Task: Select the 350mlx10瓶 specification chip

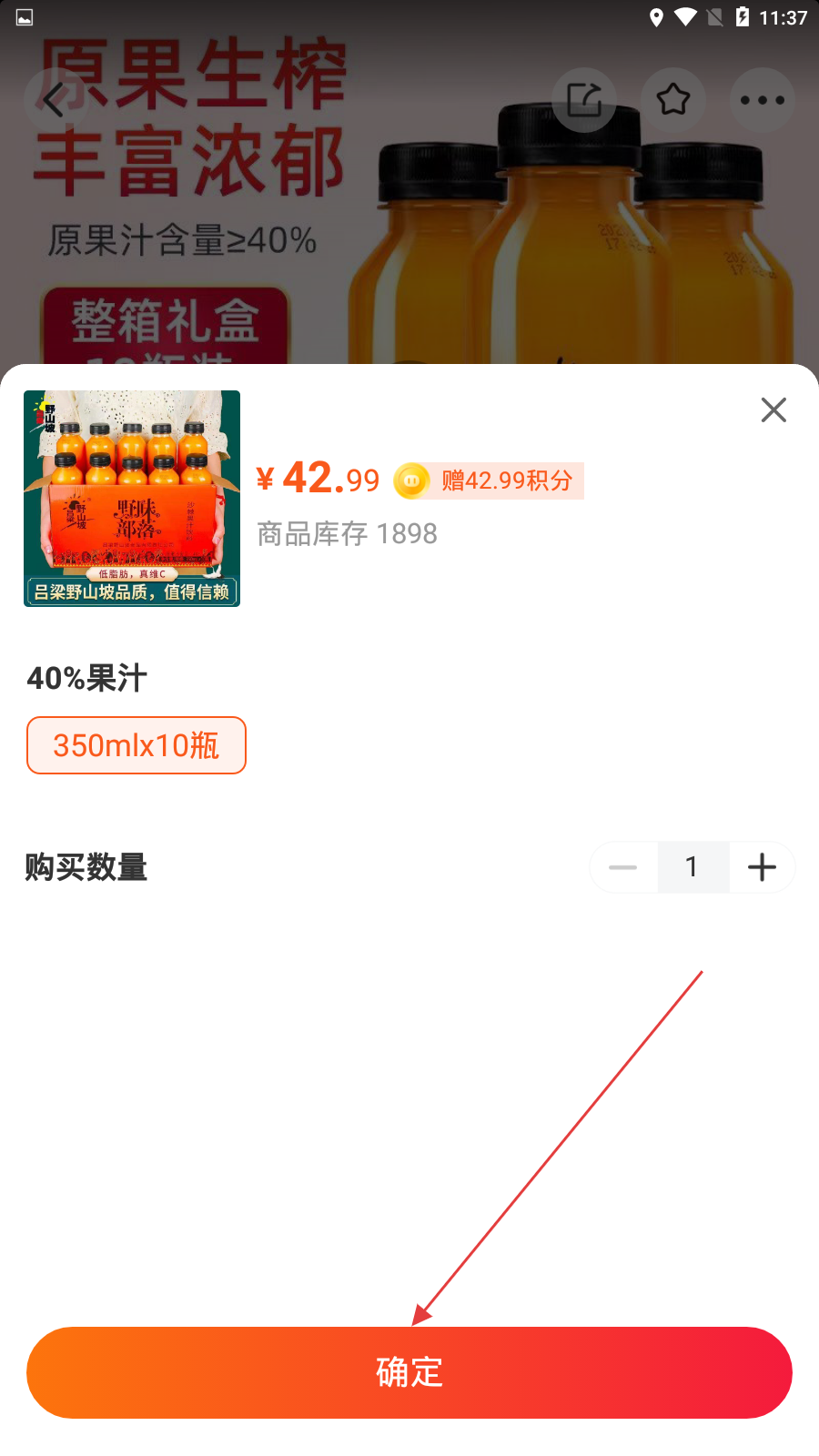Action: click(136, 745)
